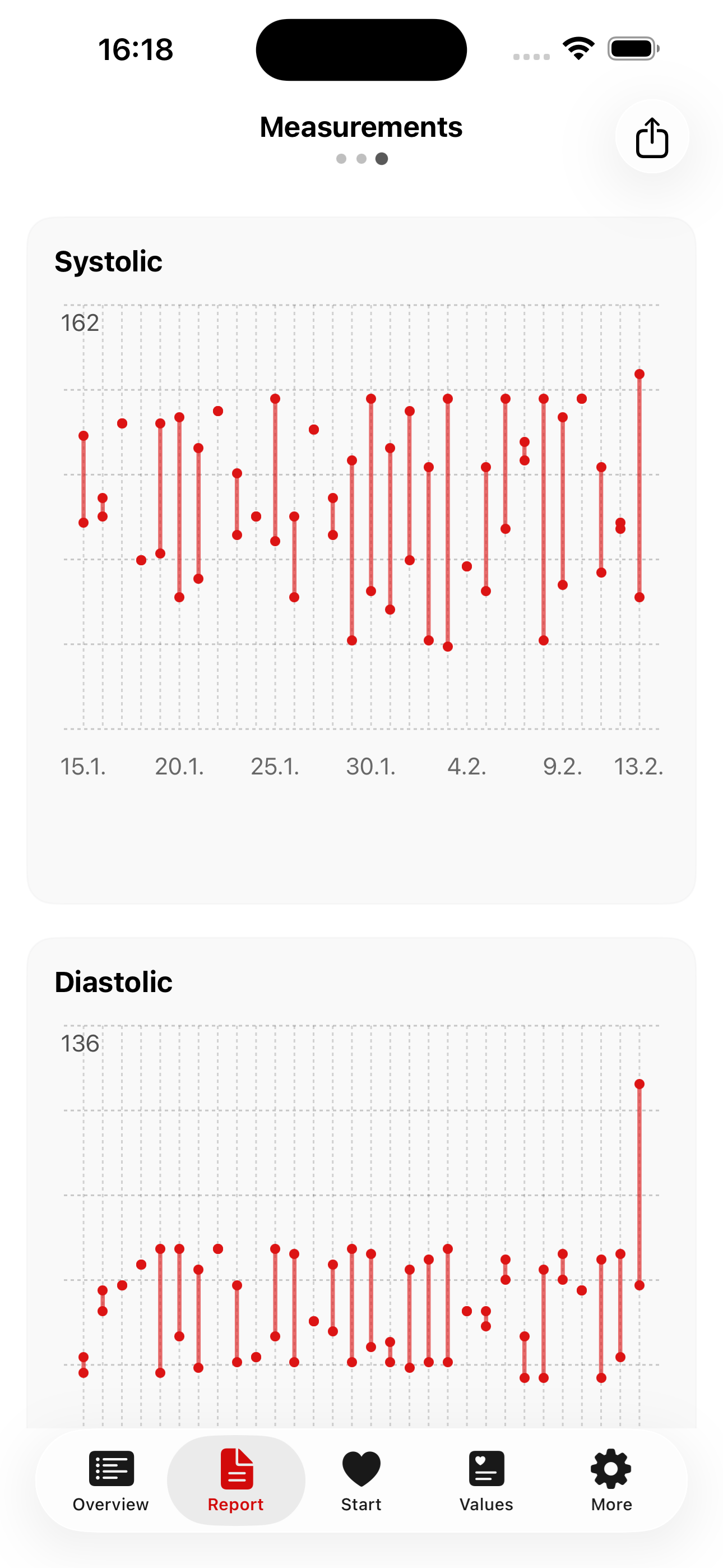
Task: Open the Share/export icon
Action: coord(651,137)
